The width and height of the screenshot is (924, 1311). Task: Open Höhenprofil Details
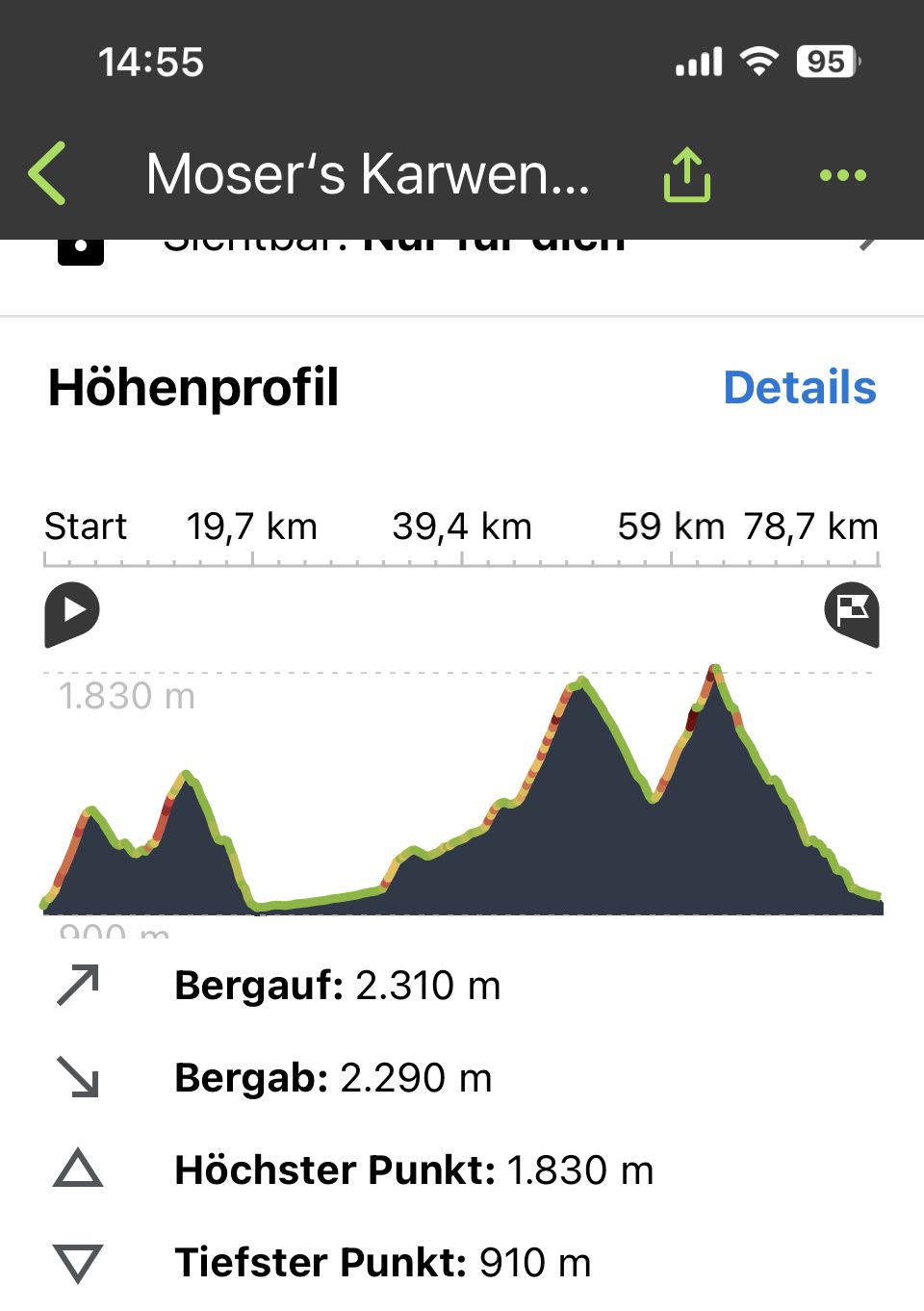tap(799, 388)
